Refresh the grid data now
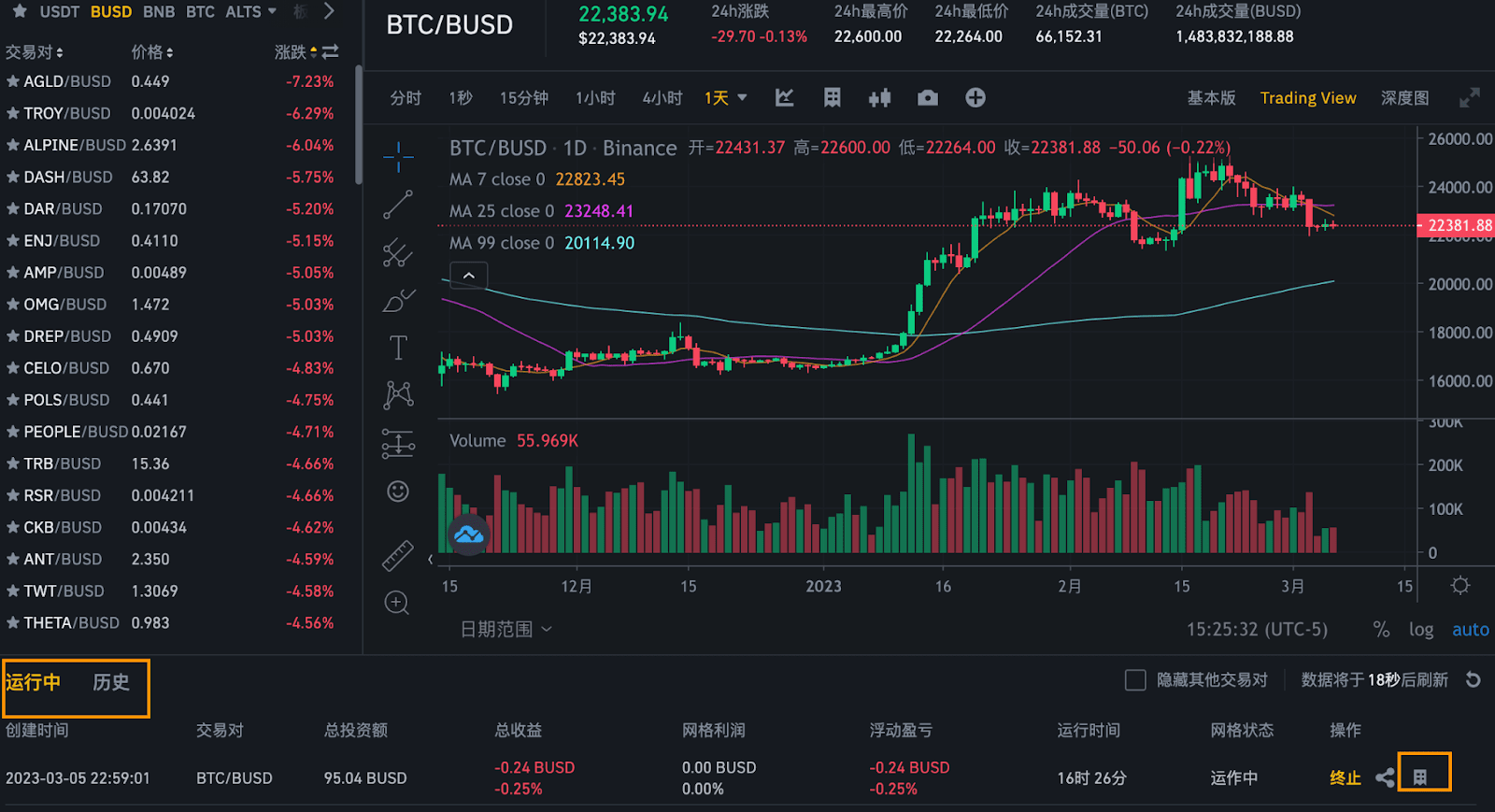This screenshot has width=1495, height=812. (x=1473, y=680)
